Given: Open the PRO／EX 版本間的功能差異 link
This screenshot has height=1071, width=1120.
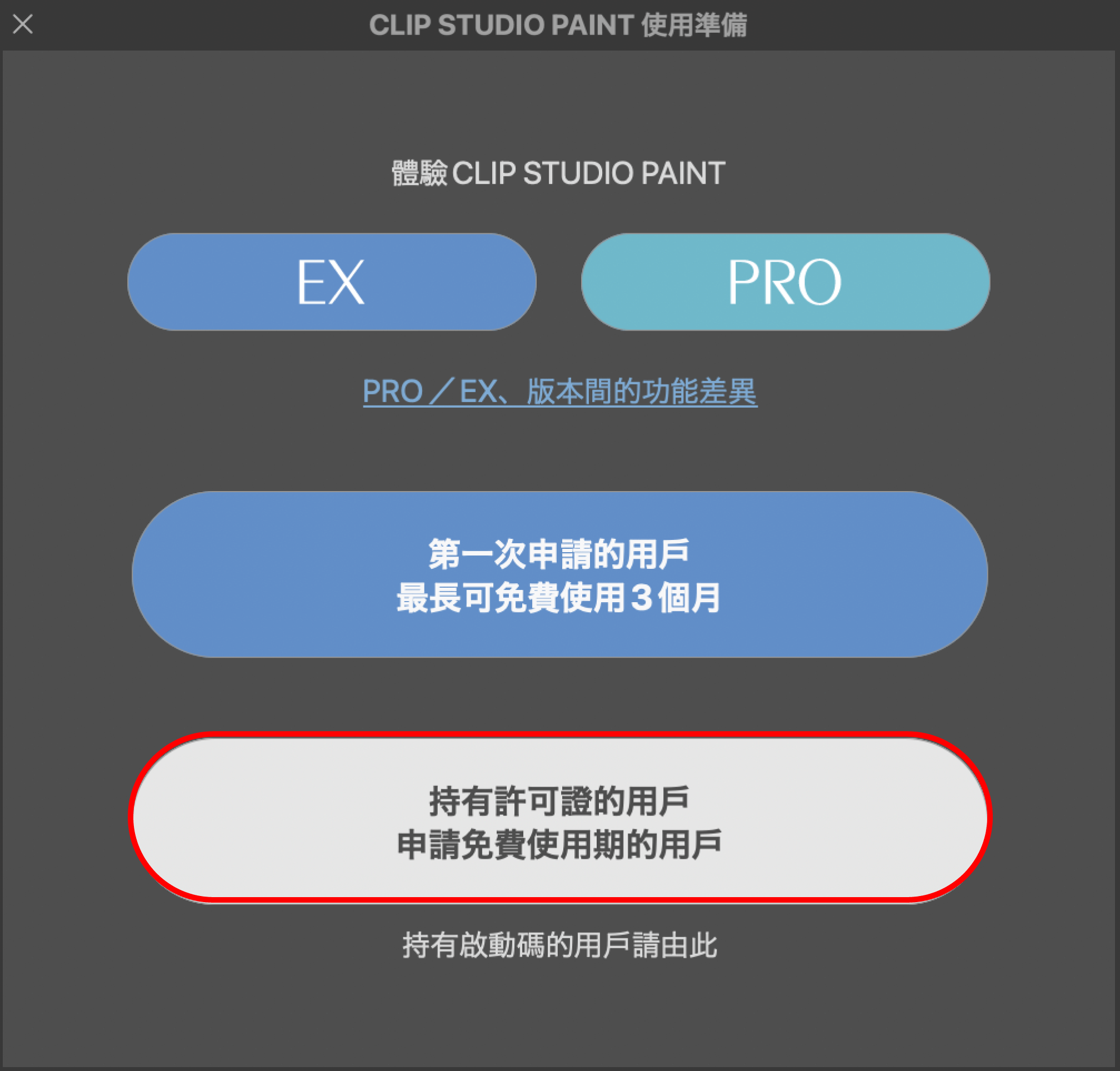Looking at the screenshot, I should tap(559, 392).
